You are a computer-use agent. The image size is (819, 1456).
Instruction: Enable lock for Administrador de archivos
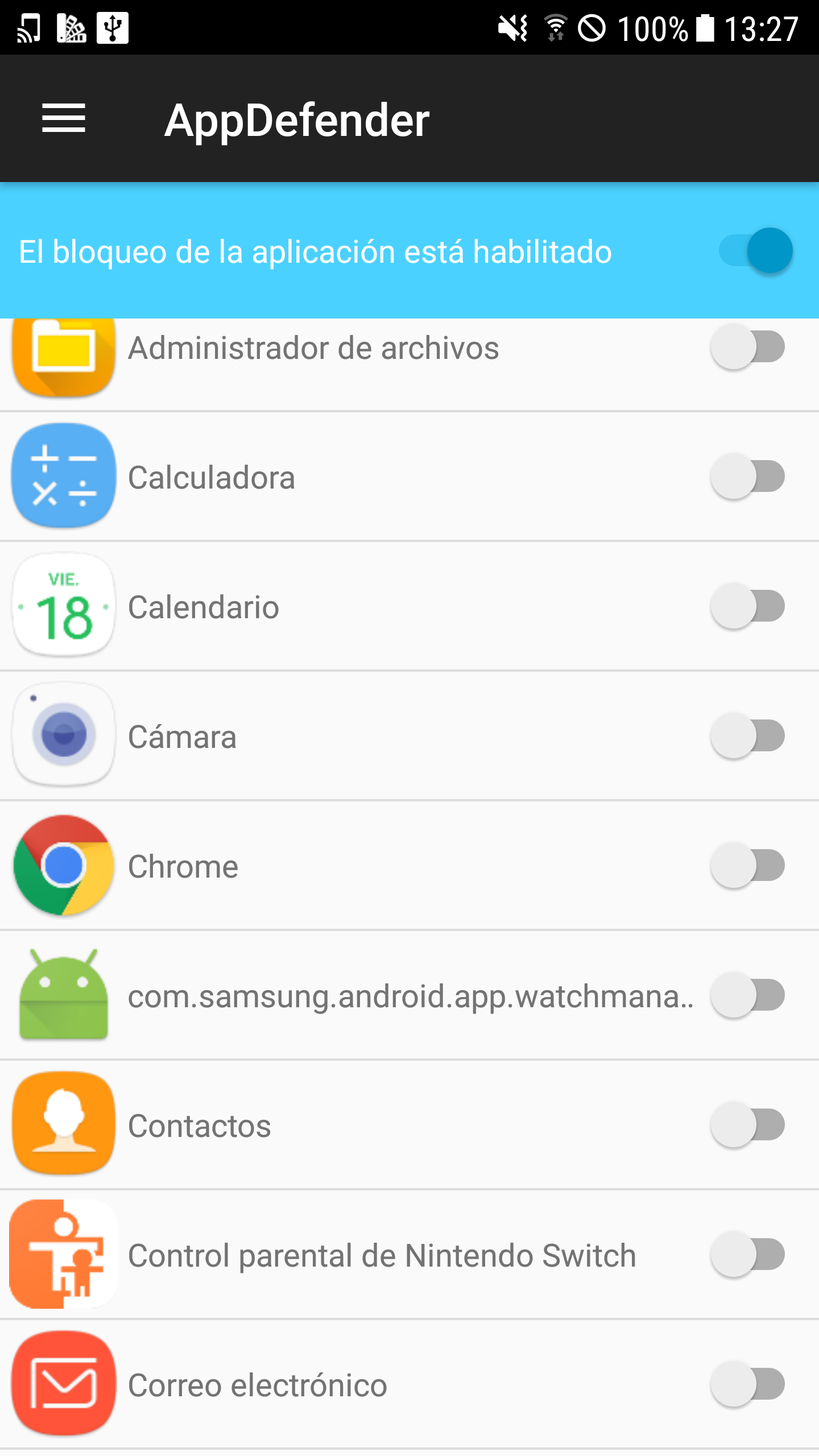(748, 346)
